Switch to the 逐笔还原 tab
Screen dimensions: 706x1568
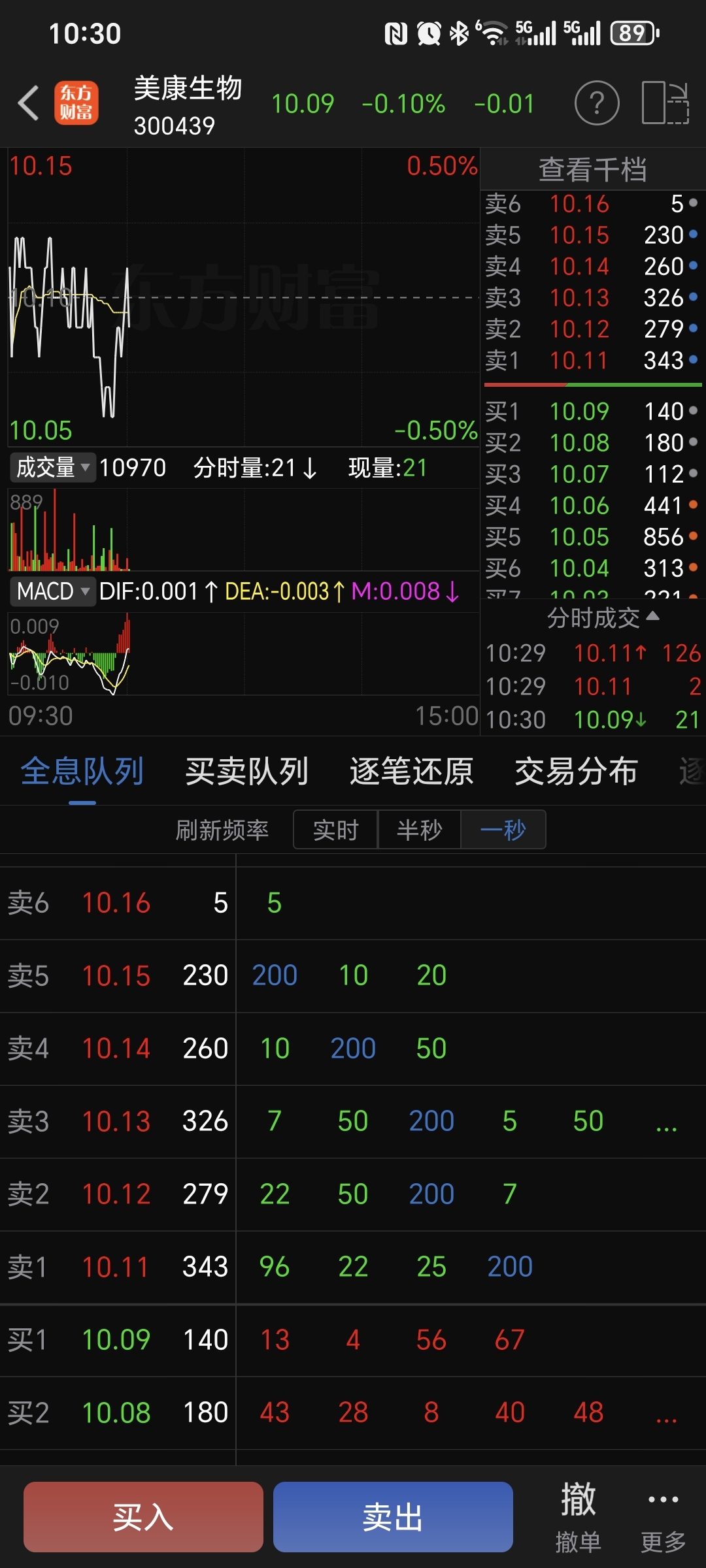[412, 772]
